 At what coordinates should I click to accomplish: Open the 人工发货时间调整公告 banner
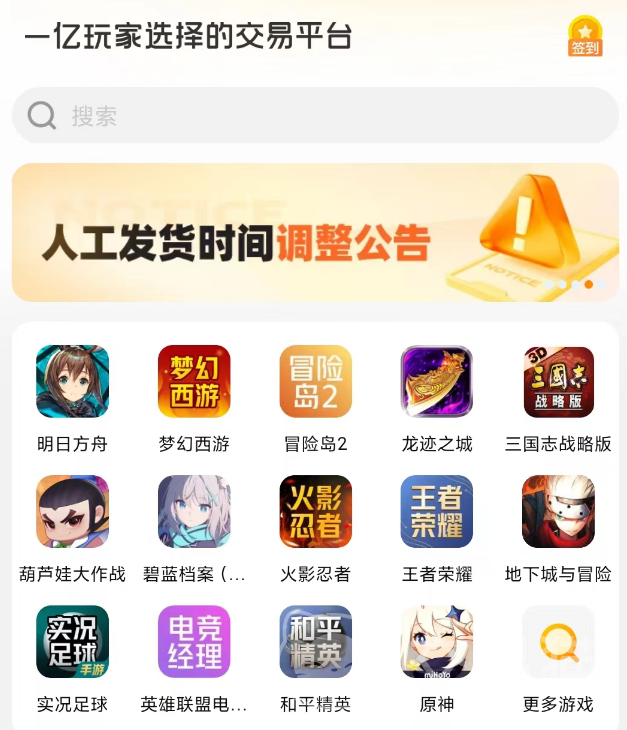point(315,232)
